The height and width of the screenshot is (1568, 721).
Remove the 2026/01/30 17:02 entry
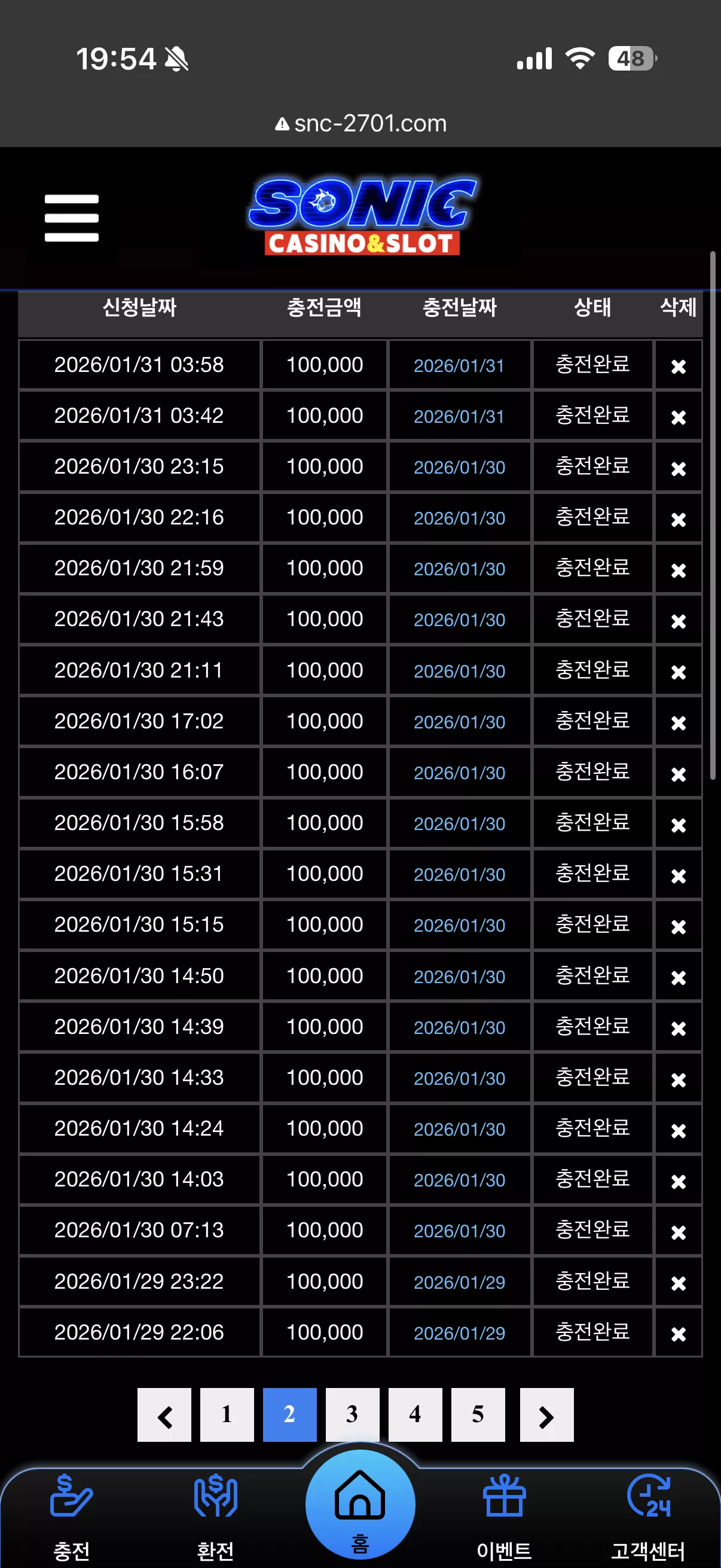click(679, 722)
